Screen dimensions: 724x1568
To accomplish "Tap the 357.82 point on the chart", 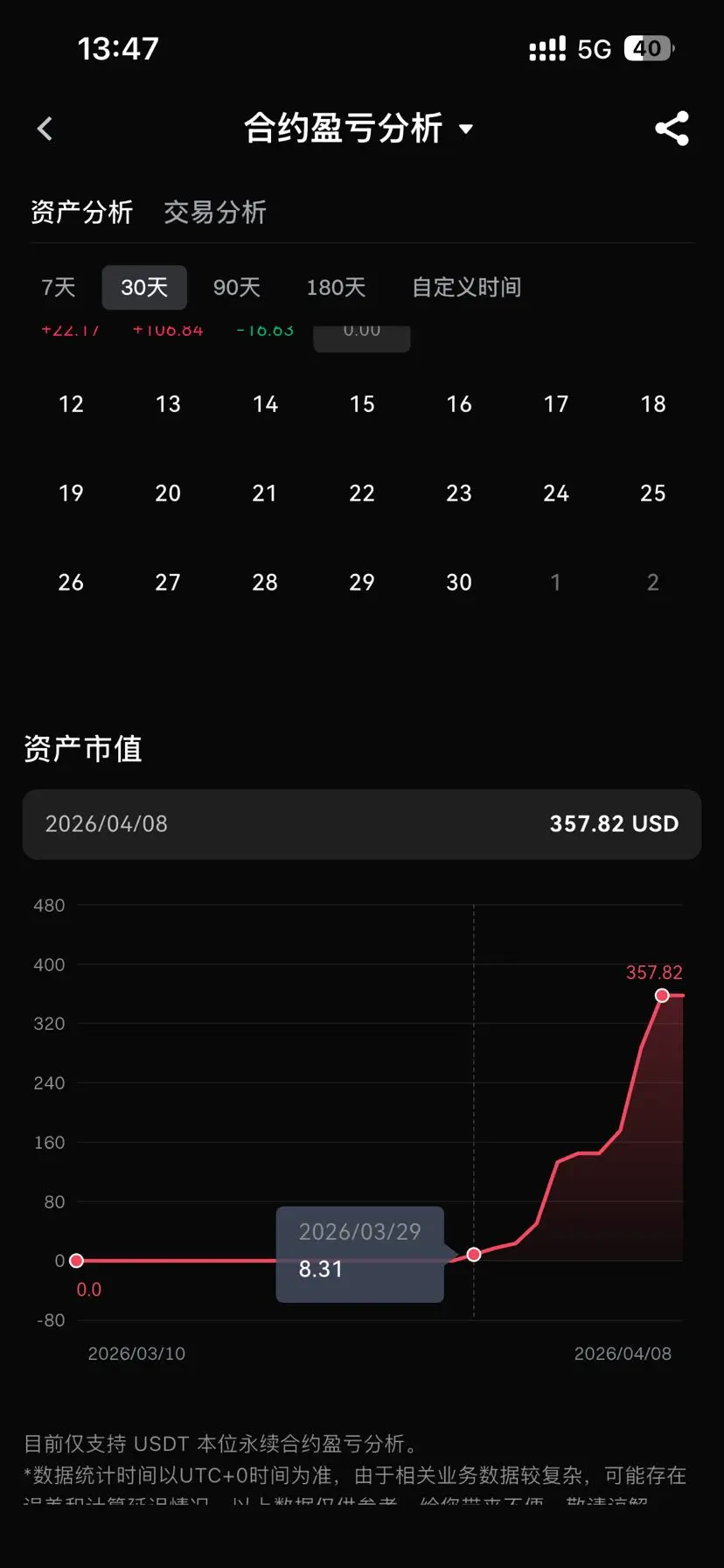I will (x=662, y=996).
